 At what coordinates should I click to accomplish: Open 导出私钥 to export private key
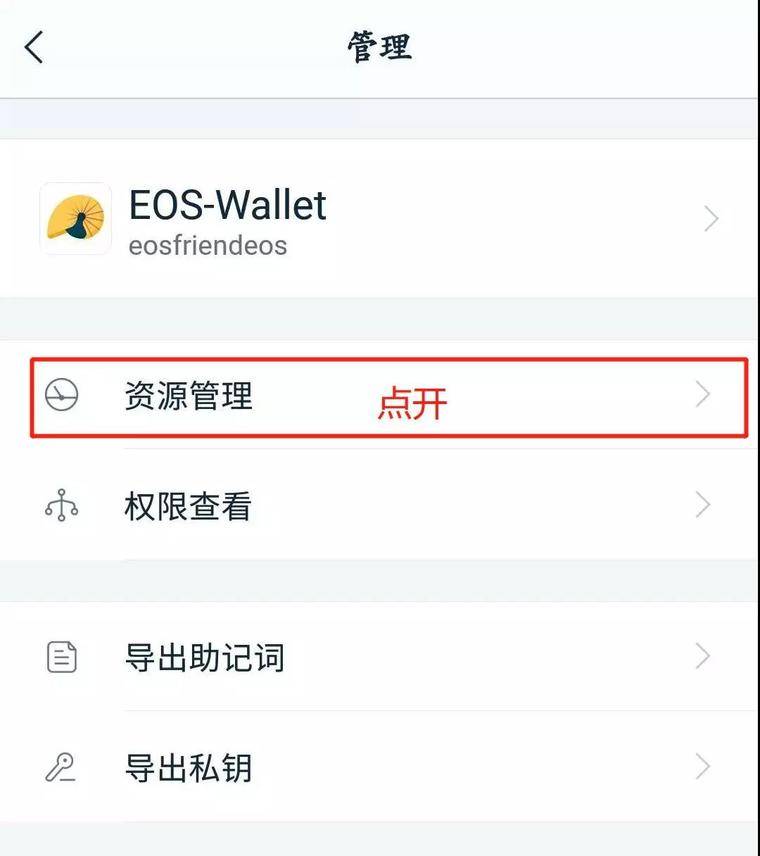click(190, 768)
